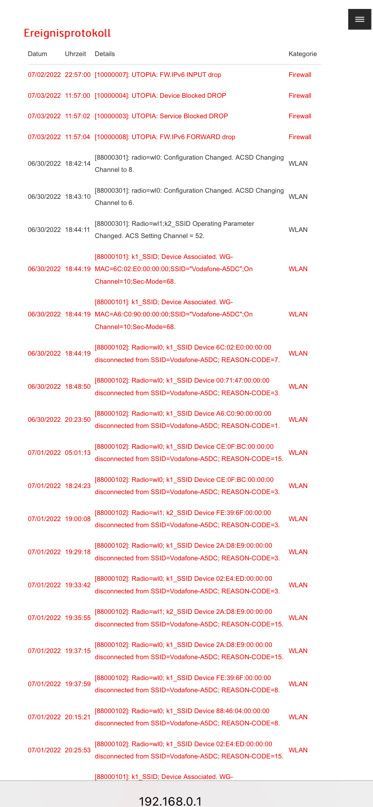
Task: Open the hamburger menu button
Action: pos(360,19)
